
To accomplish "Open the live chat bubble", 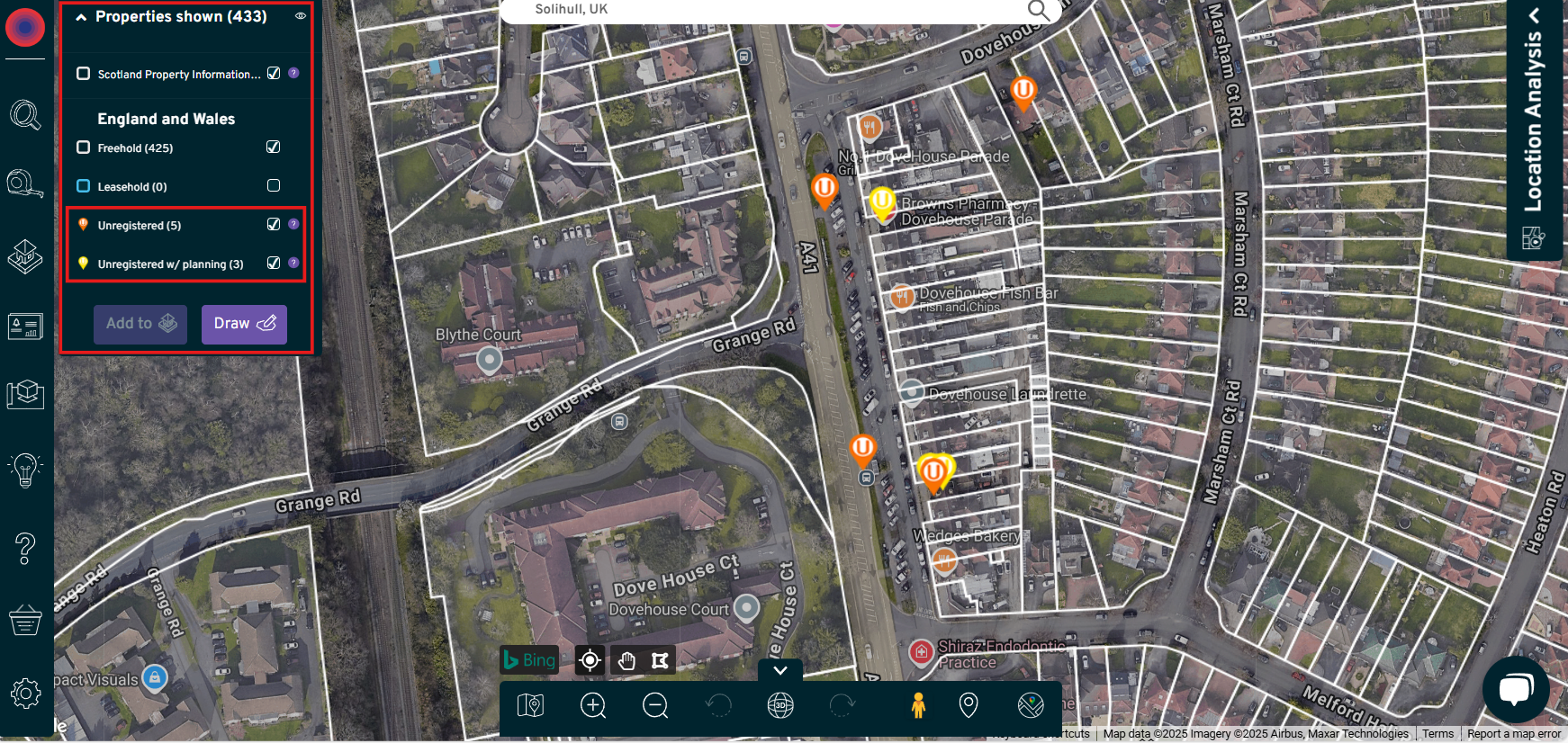I will (1516, 690).
